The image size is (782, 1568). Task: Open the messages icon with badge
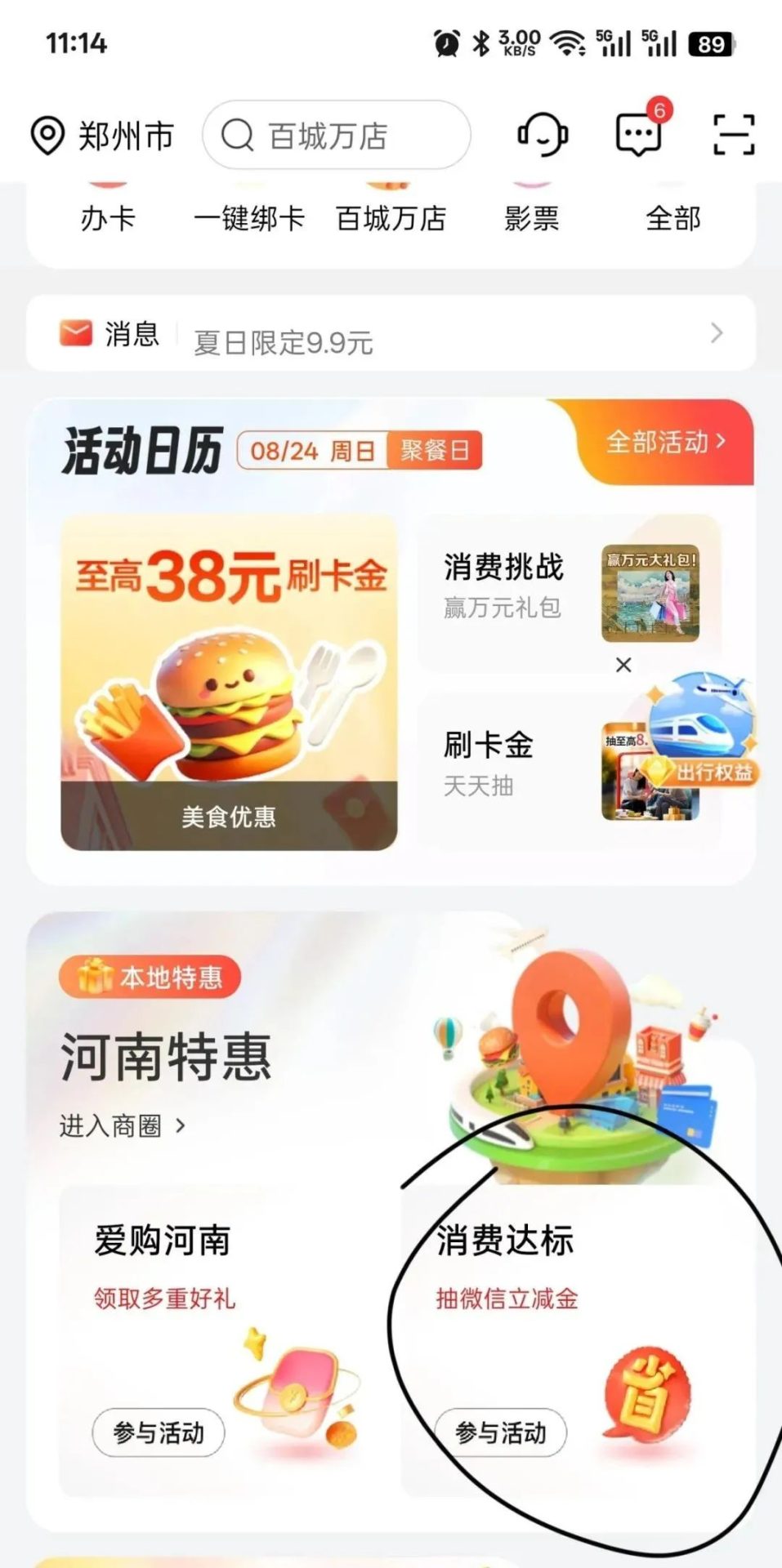pyautogui.click(x=639, y=134)
